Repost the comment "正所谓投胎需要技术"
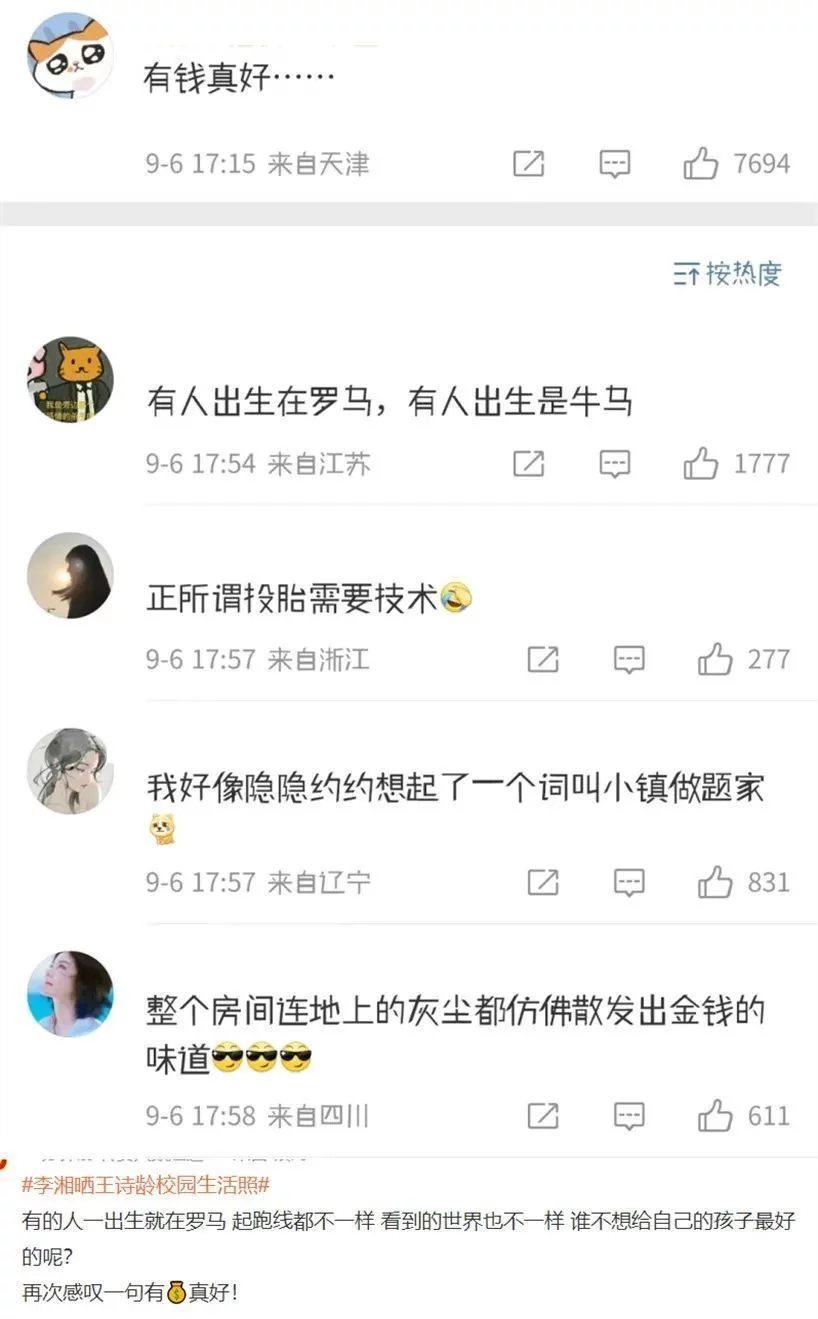818x1319 pixels. [x=542, y=659]
